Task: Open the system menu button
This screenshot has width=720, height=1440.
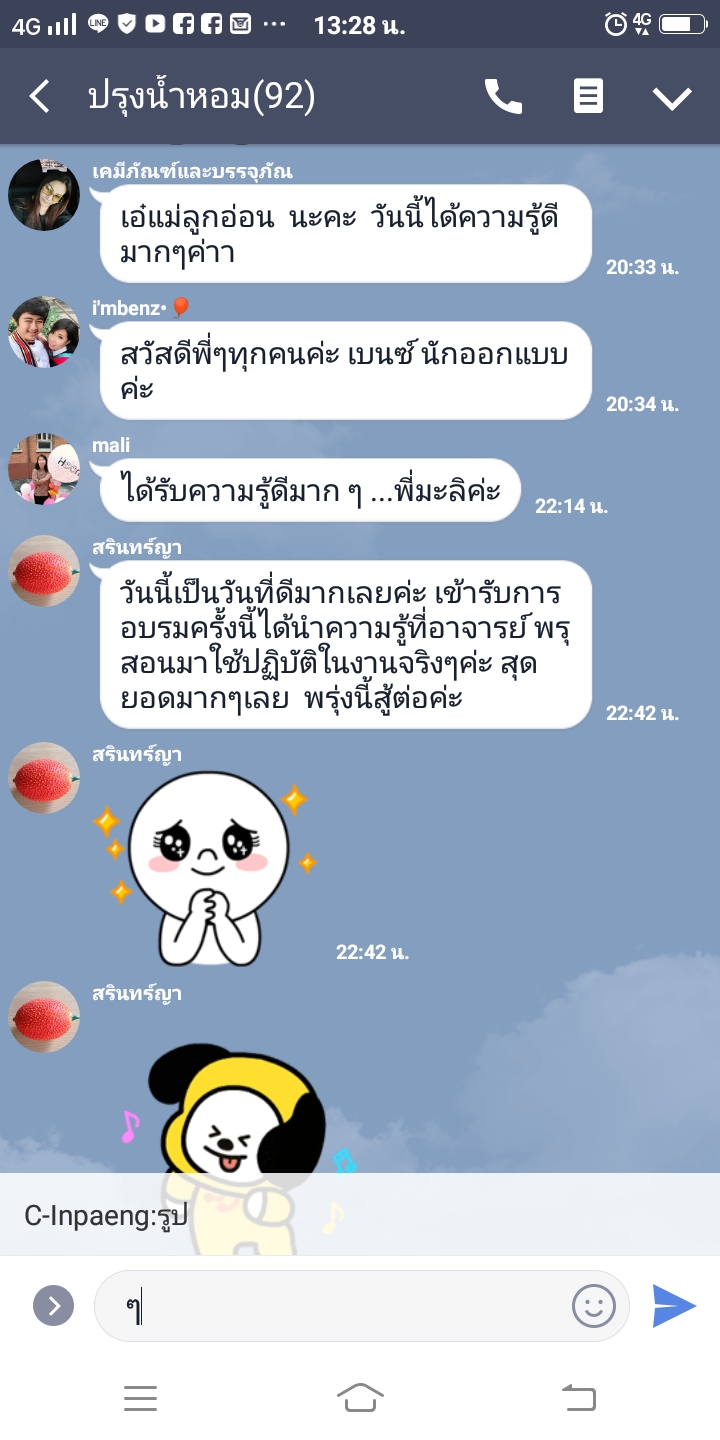Action: point(140,1398)
